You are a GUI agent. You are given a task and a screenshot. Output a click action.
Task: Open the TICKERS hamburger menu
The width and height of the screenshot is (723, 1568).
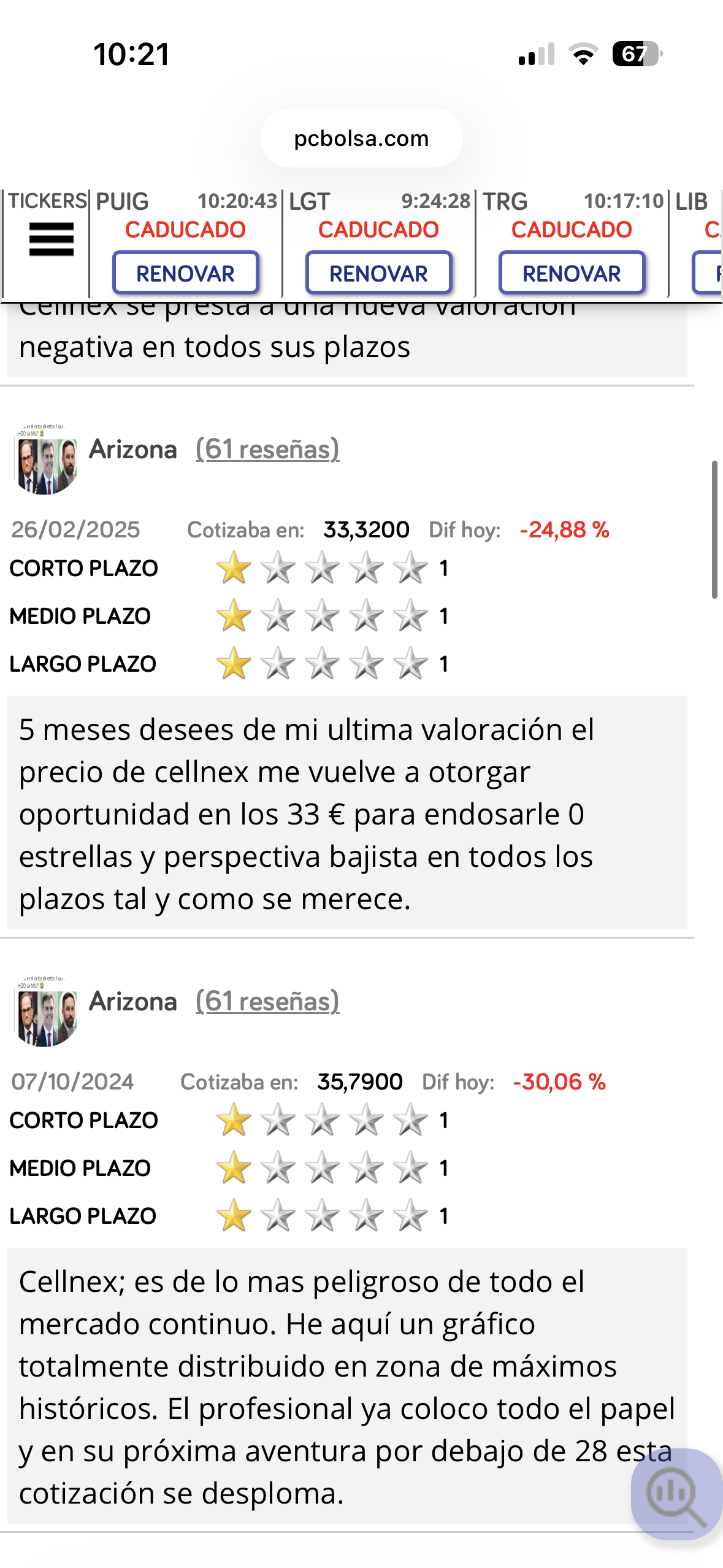click(x=51, y=239)
